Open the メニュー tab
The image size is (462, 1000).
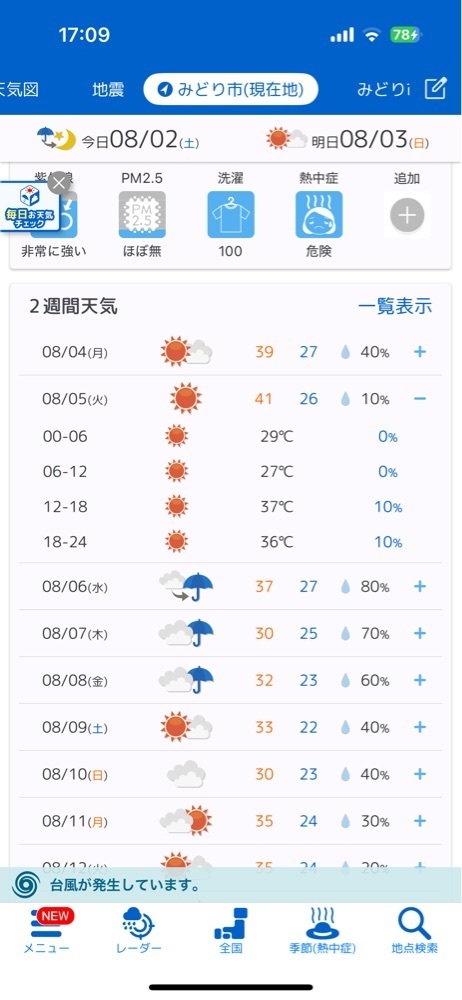(47, 932)
